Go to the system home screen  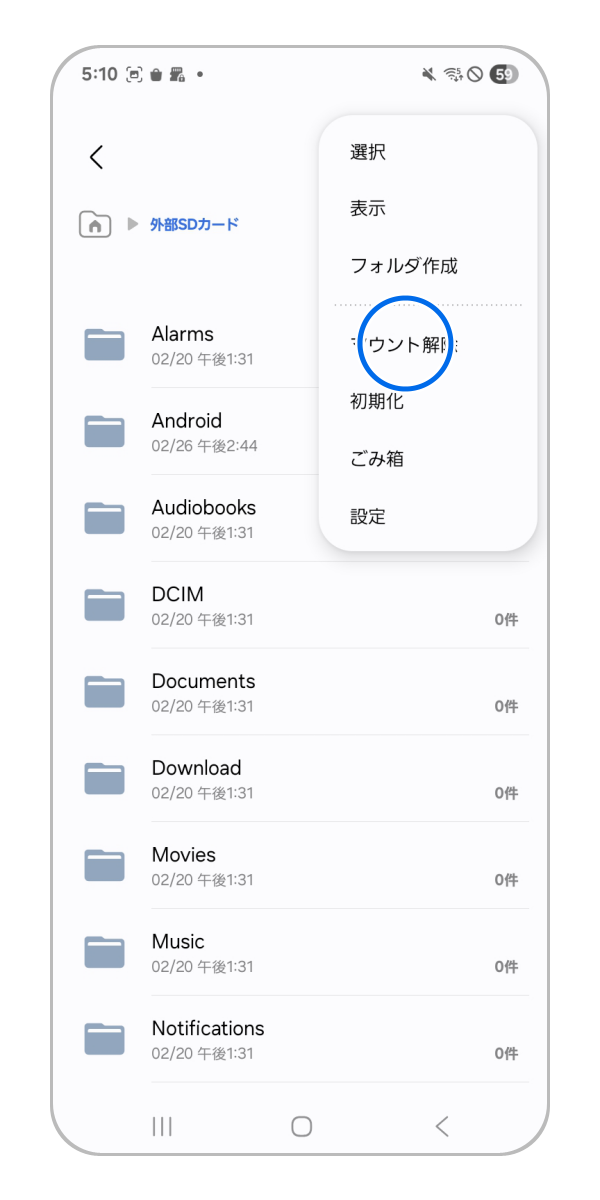pos(301,1127)
